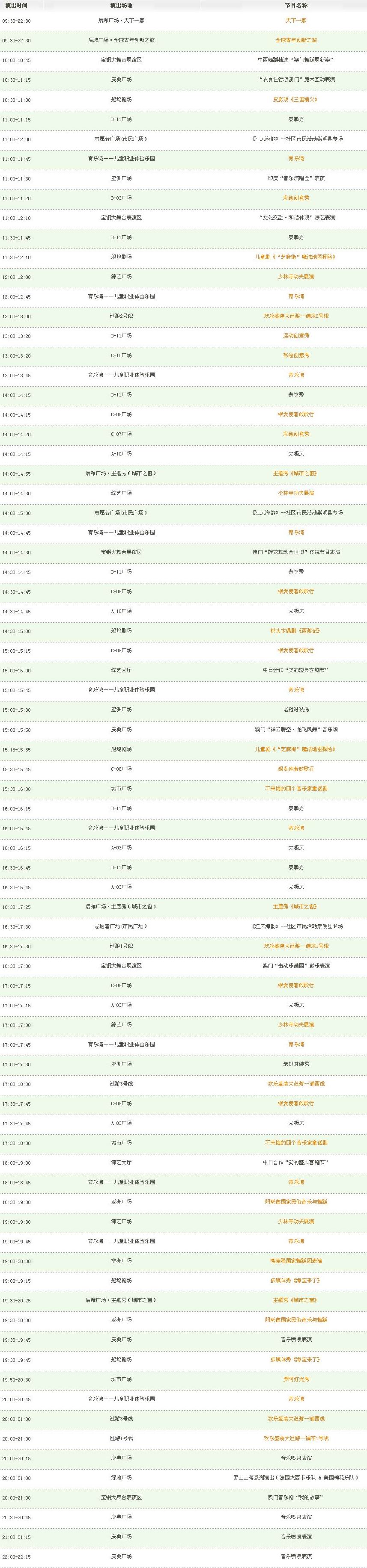Screen dimensions: 367x1568
Task: Open 少林寺功夫展演 link in the 12:00-12:30 row
Action: pyautogui.click(x=295, y=276)
